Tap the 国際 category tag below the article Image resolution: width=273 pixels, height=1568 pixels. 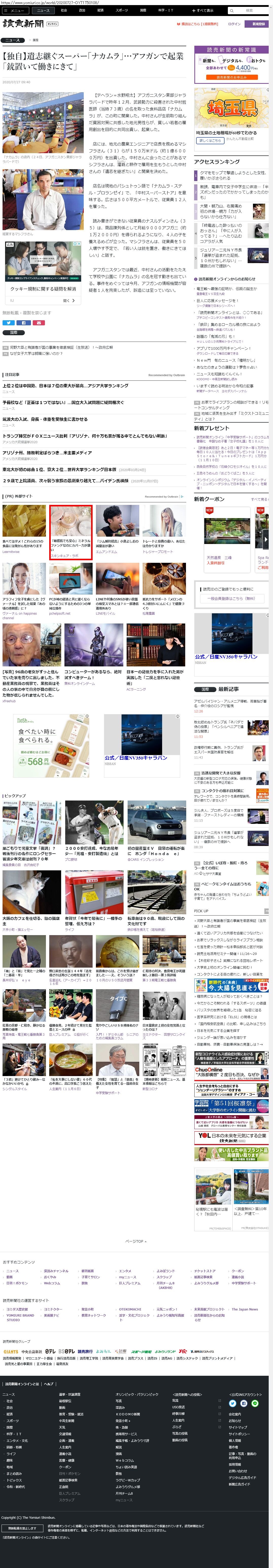[13, 332]
